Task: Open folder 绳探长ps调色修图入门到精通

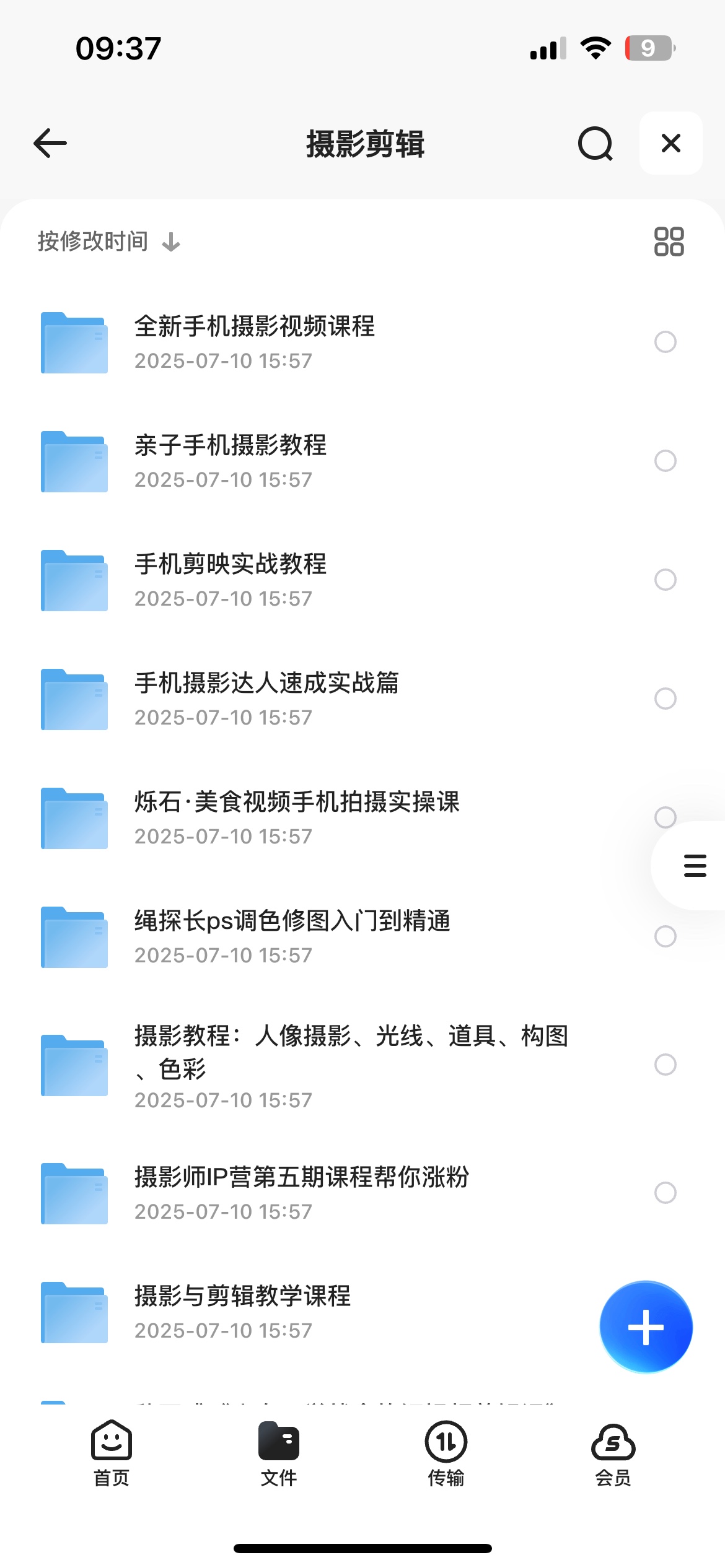Action: point(335,937)
